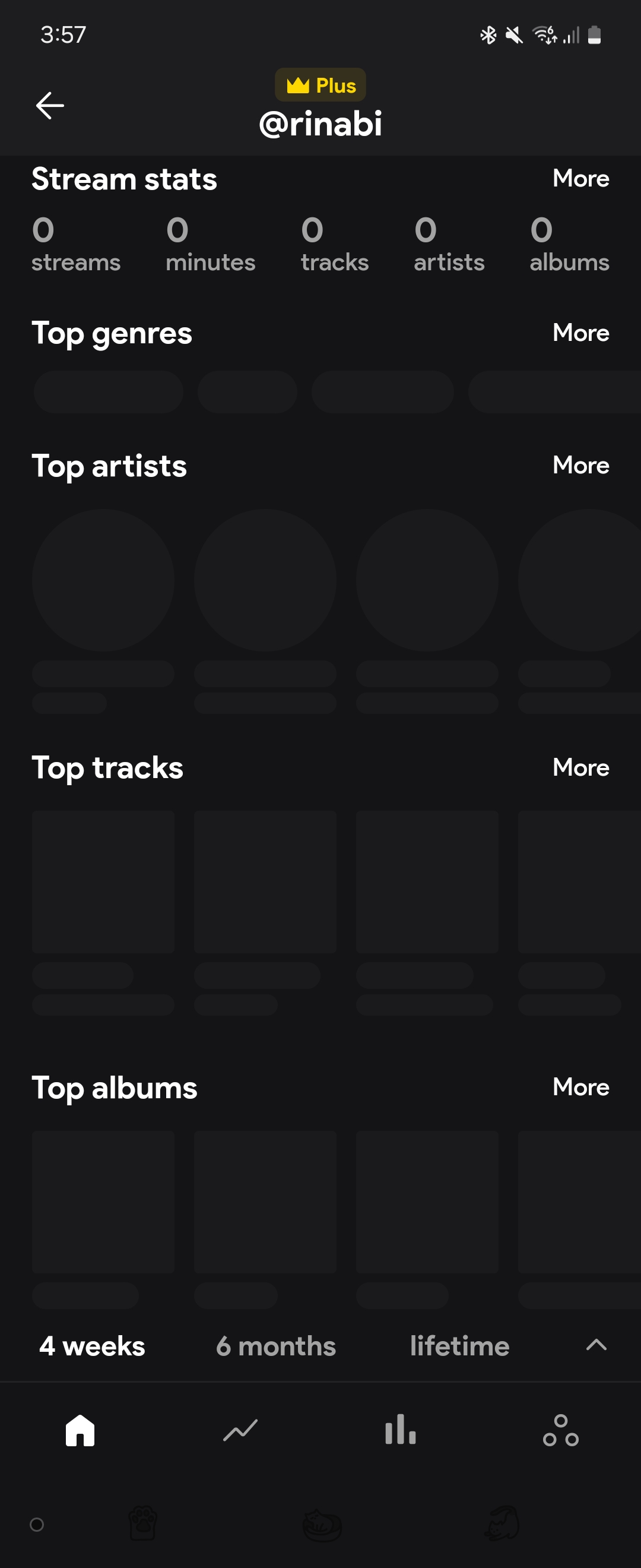Go back using the arrow icon
Image resolution: width=641 pixels, height=1568 pixels.
pyautogui.click(x=50, y=106)
